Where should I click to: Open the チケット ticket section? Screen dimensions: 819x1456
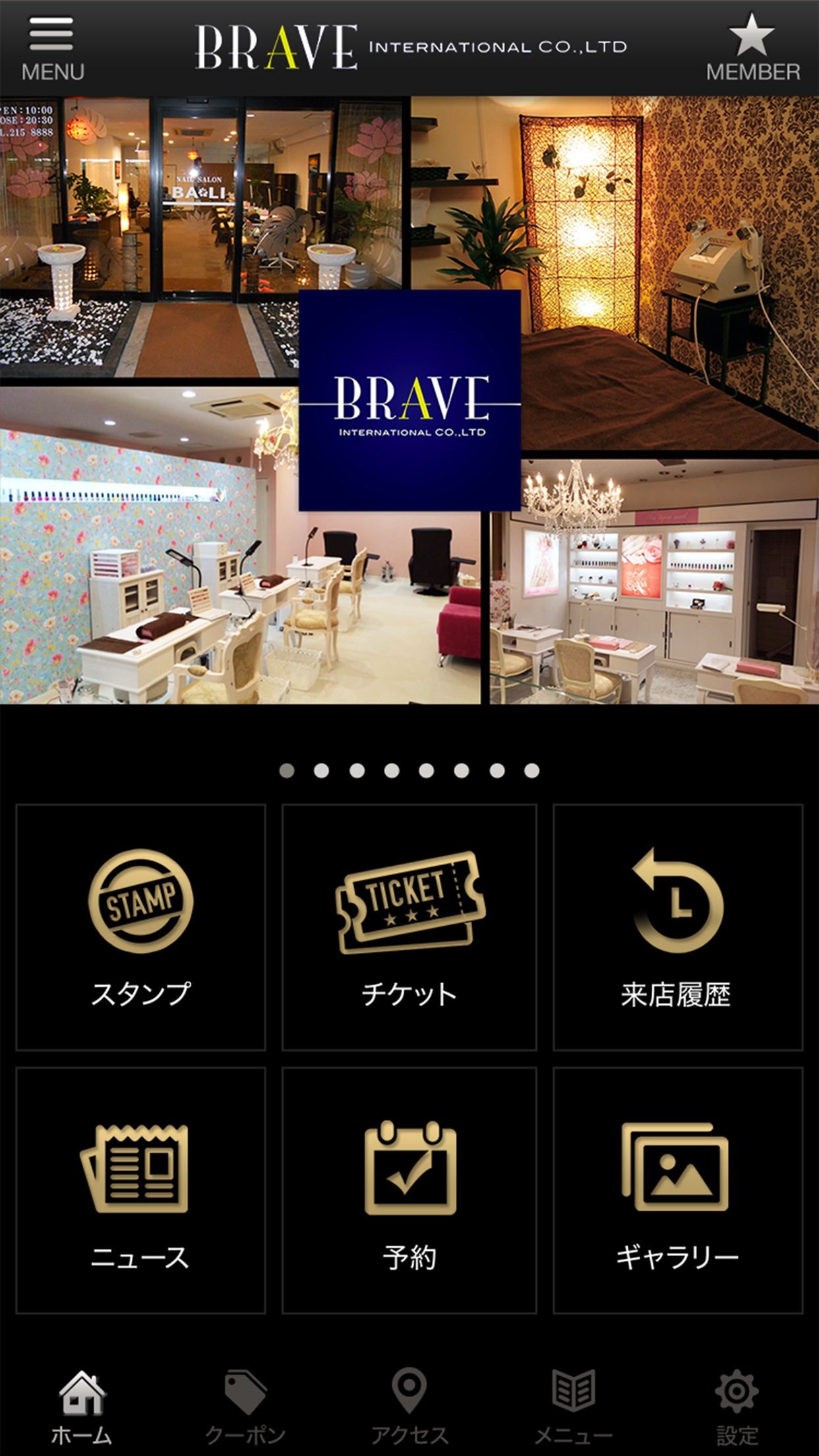[x=409, y=926]
